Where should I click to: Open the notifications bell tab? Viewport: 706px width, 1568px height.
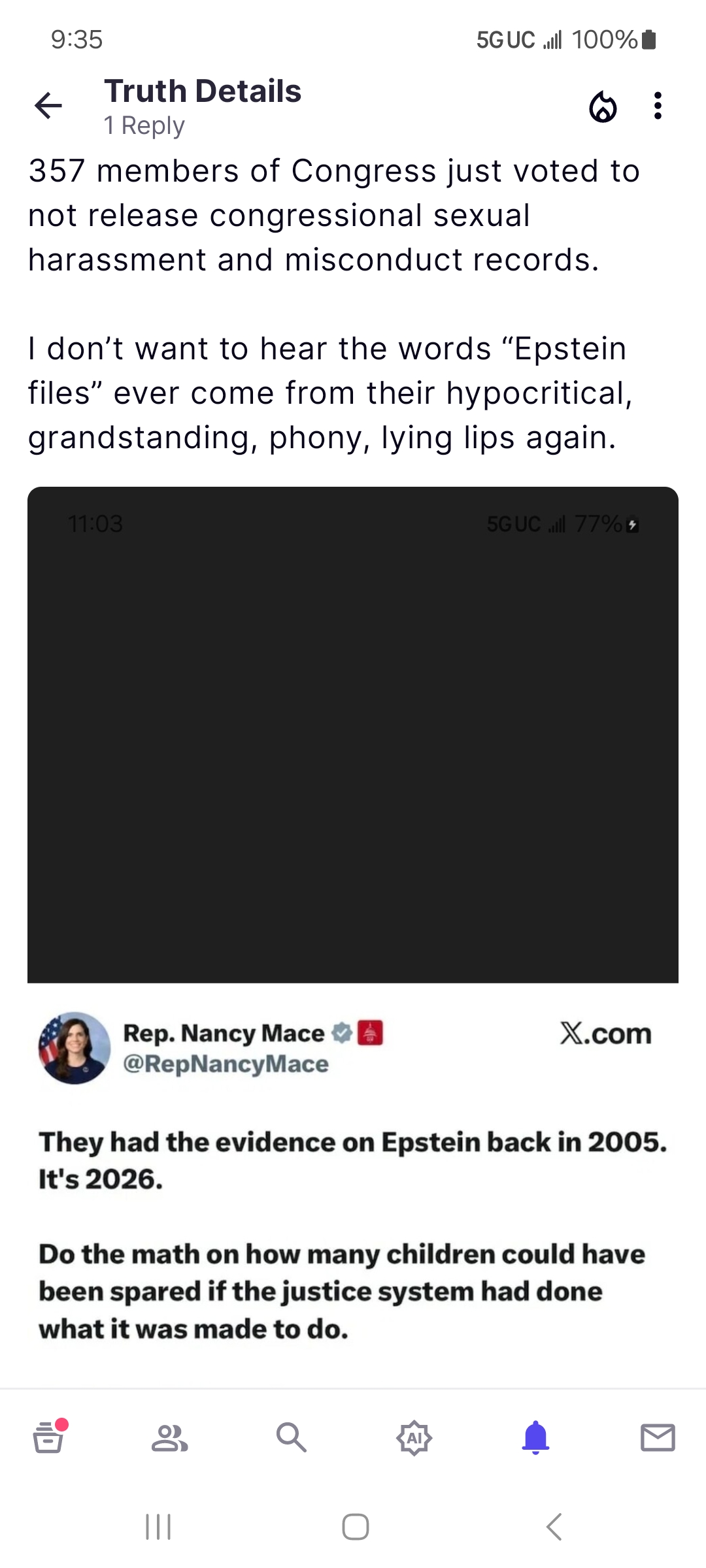(x=535, y=1437)
